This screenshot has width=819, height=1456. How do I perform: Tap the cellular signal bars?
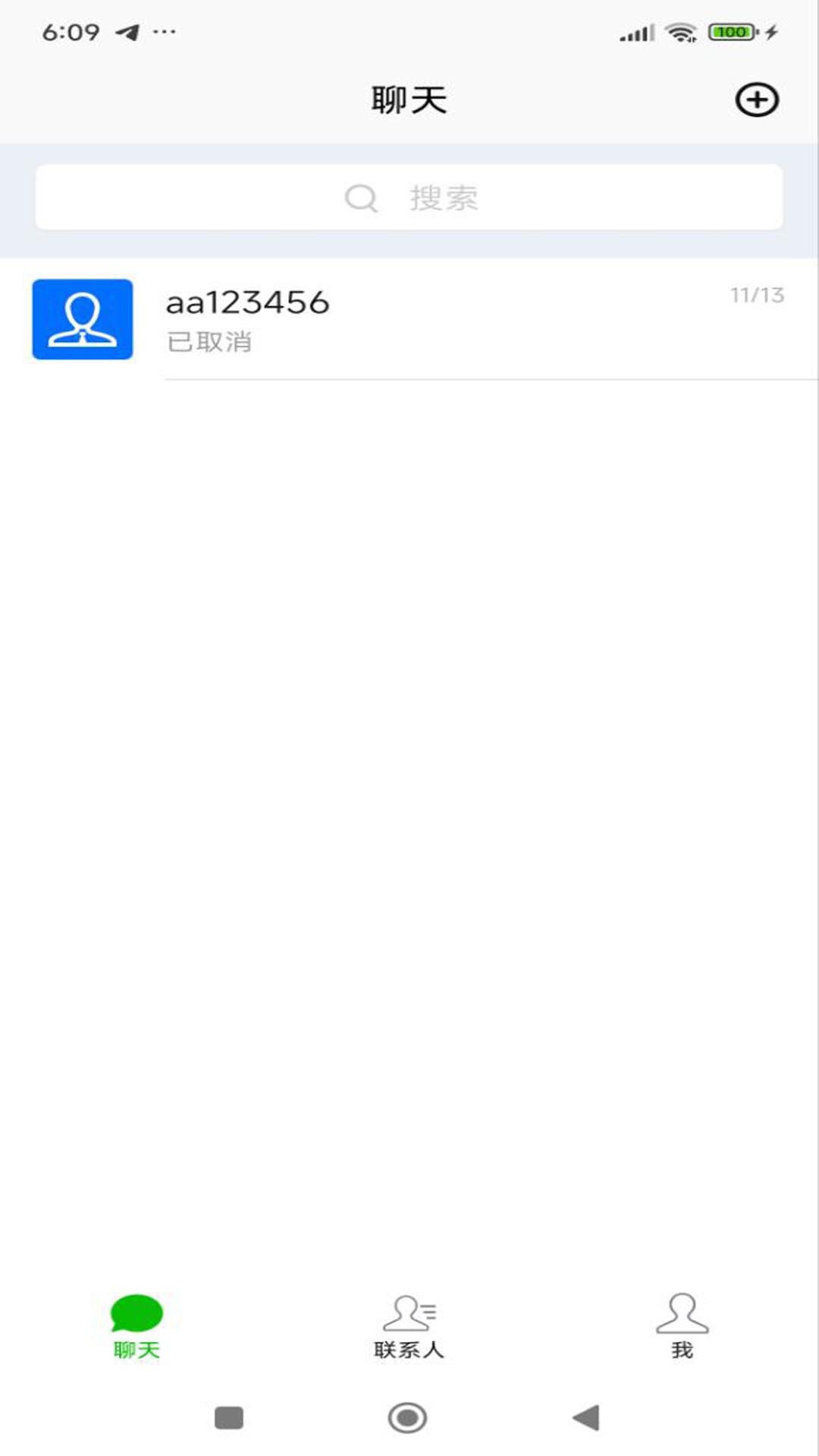[635, 32]
